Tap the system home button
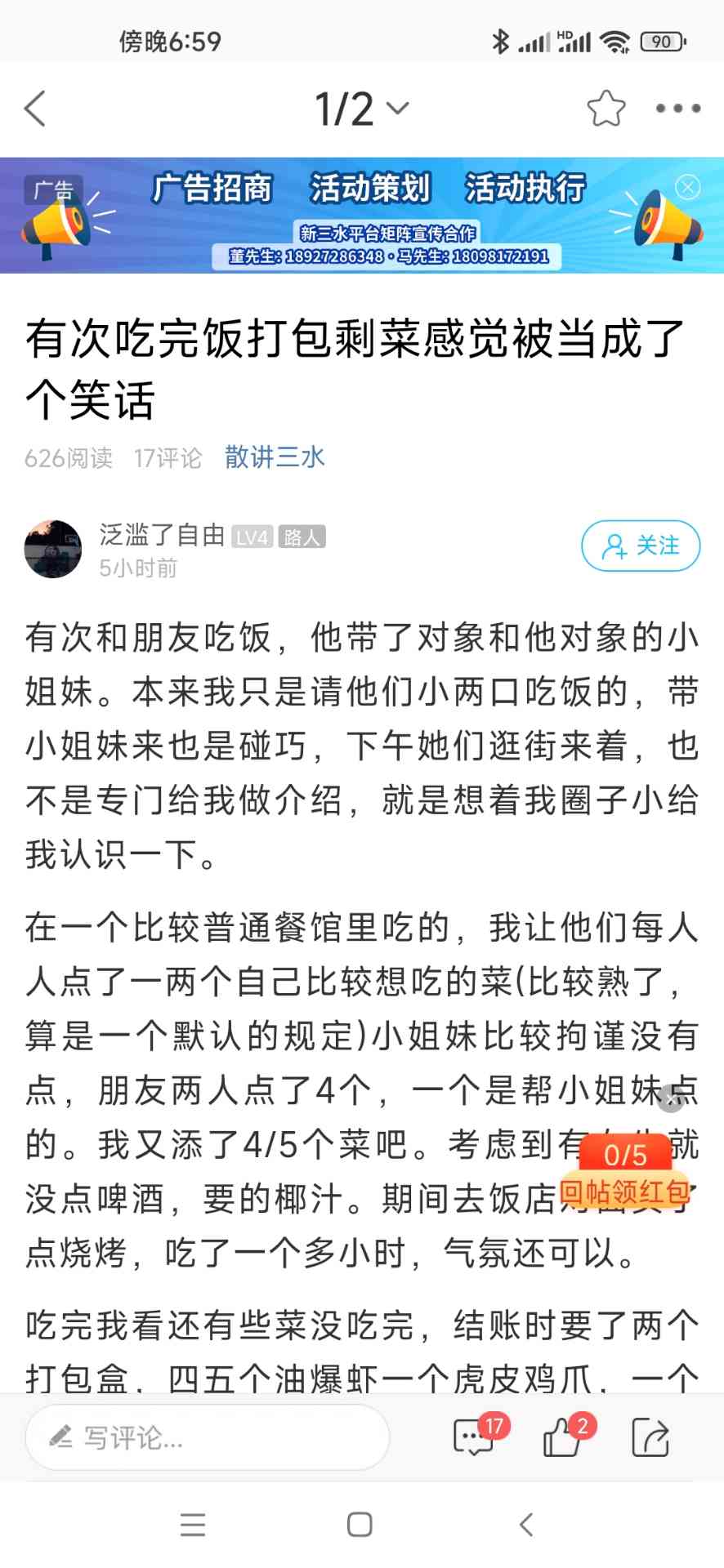This screenshot has height=1568, width=724. click(x=360, y=1525)
